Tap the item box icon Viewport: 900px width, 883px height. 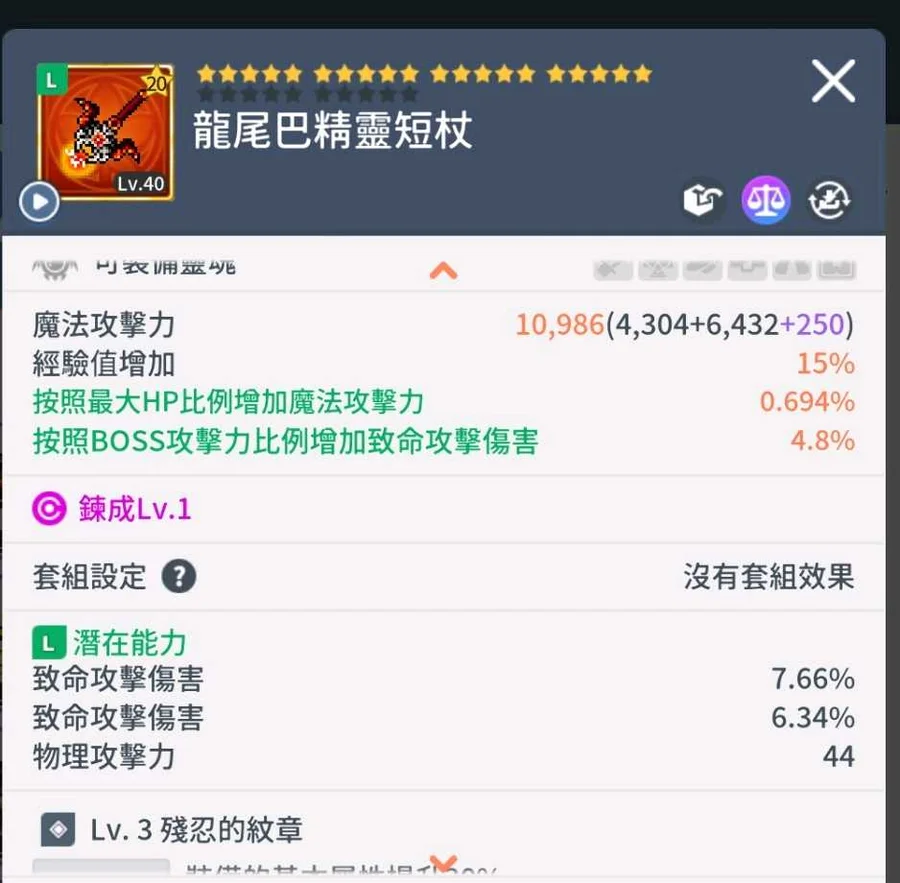704,201
